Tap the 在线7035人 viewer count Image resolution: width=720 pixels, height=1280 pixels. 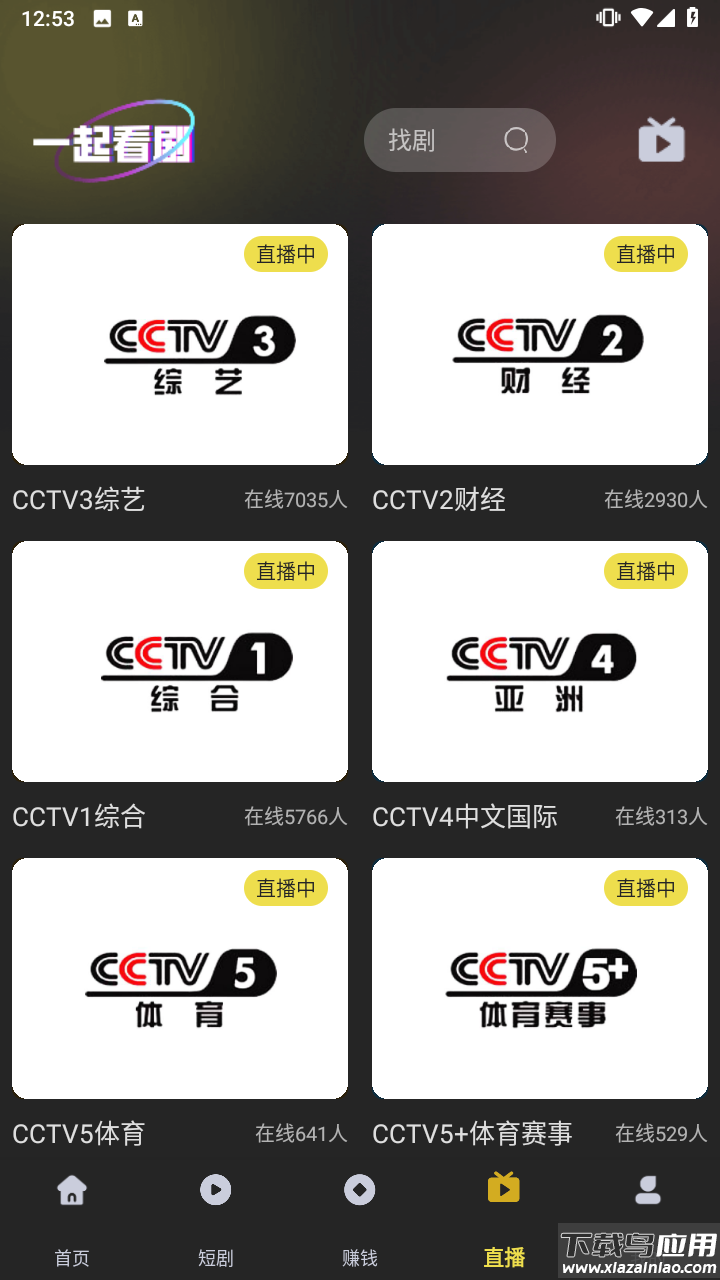click(296, 500)
